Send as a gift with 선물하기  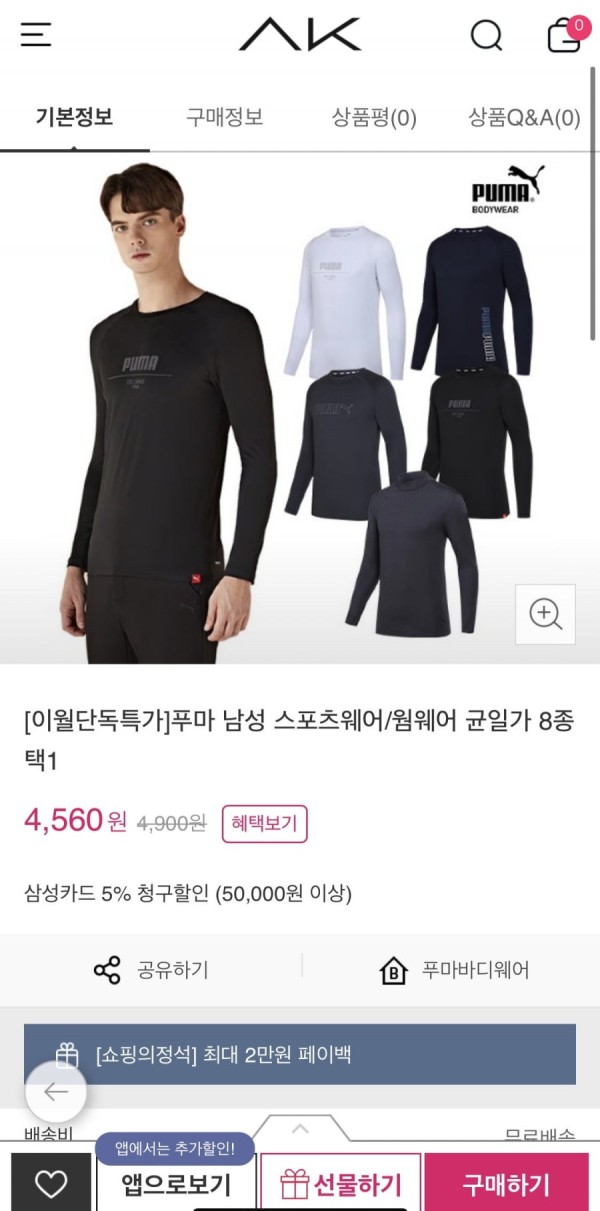[340, 1185]
